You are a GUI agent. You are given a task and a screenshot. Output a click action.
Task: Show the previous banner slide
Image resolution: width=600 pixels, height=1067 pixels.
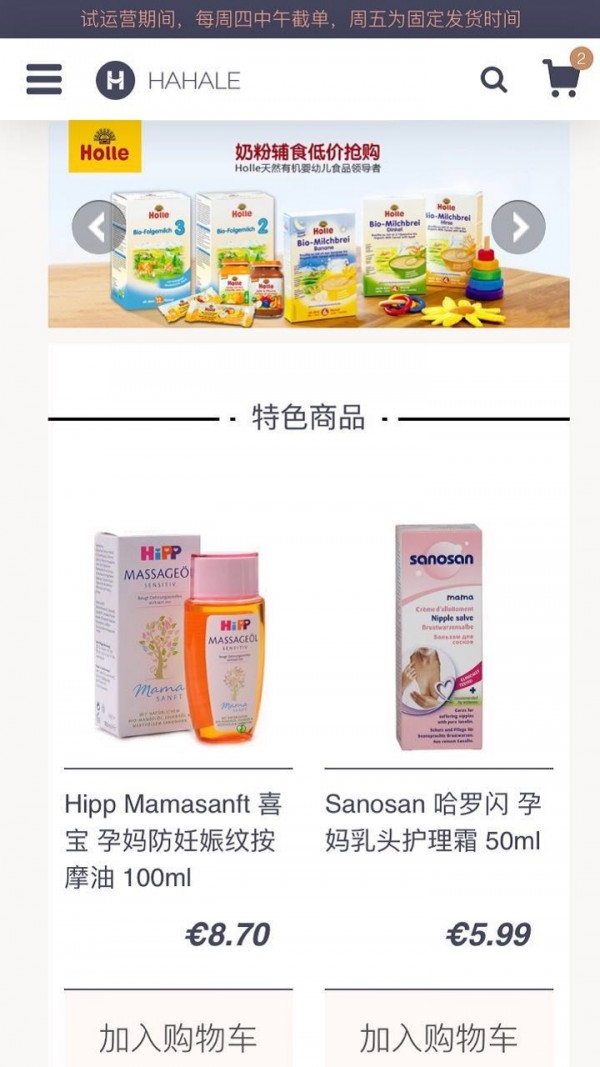pos(98,227)
